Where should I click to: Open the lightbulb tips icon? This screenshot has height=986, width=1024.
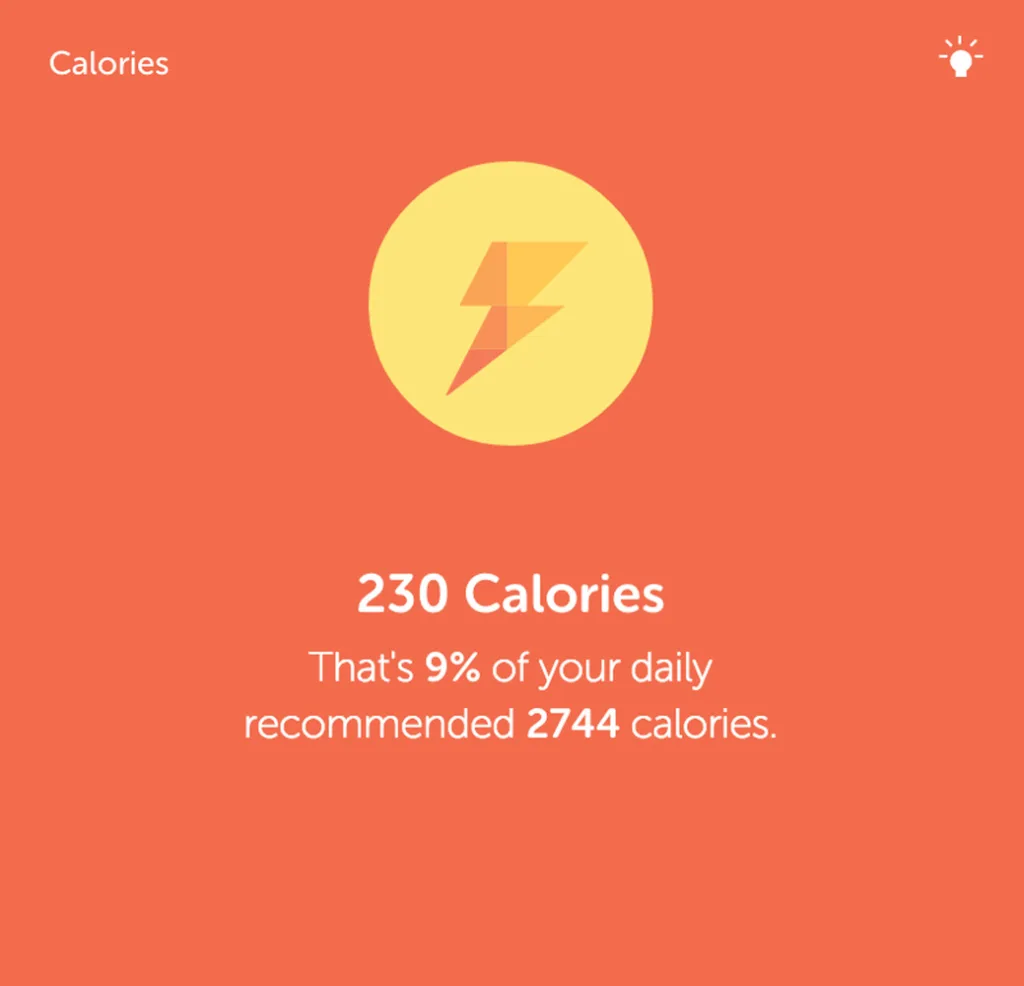960,59
